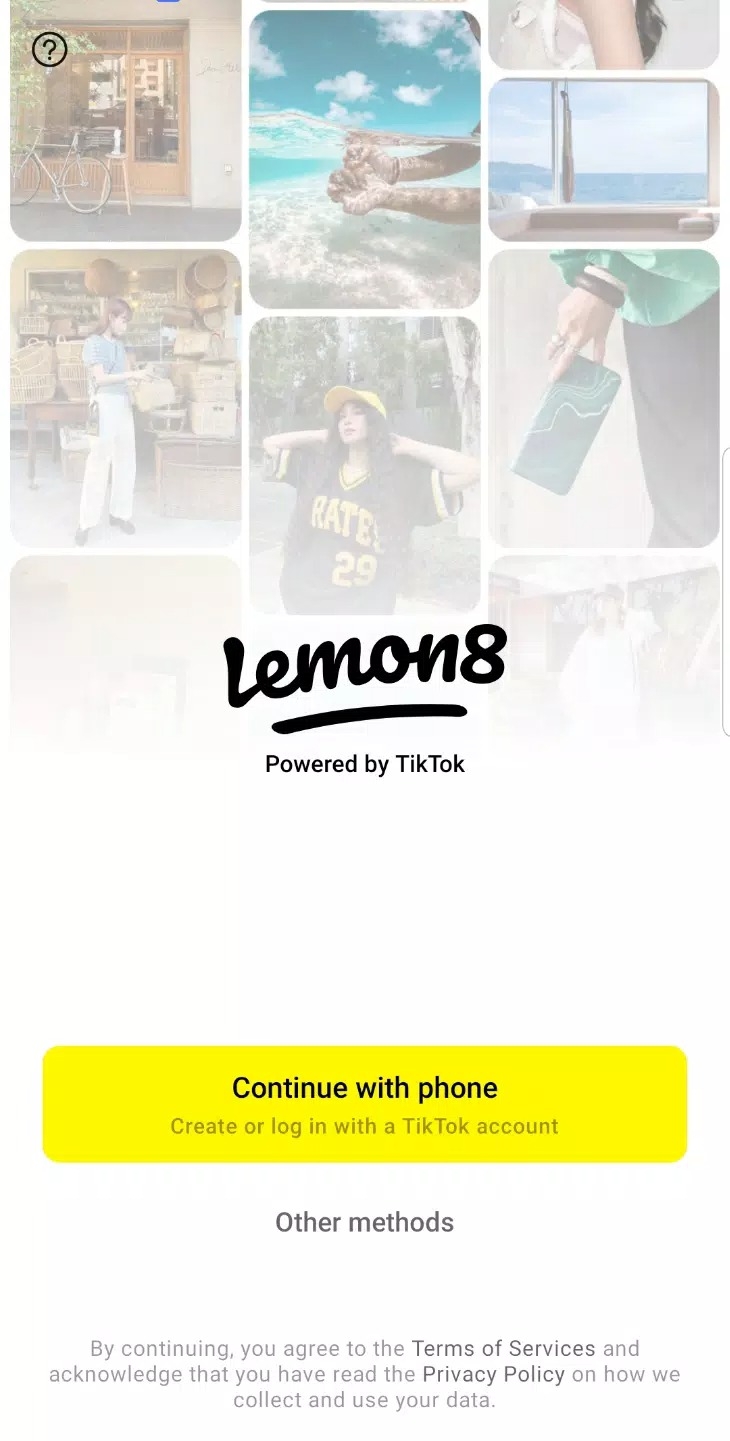
Task: Open the green clutch purse photo tile
Action: coord(604,395)
